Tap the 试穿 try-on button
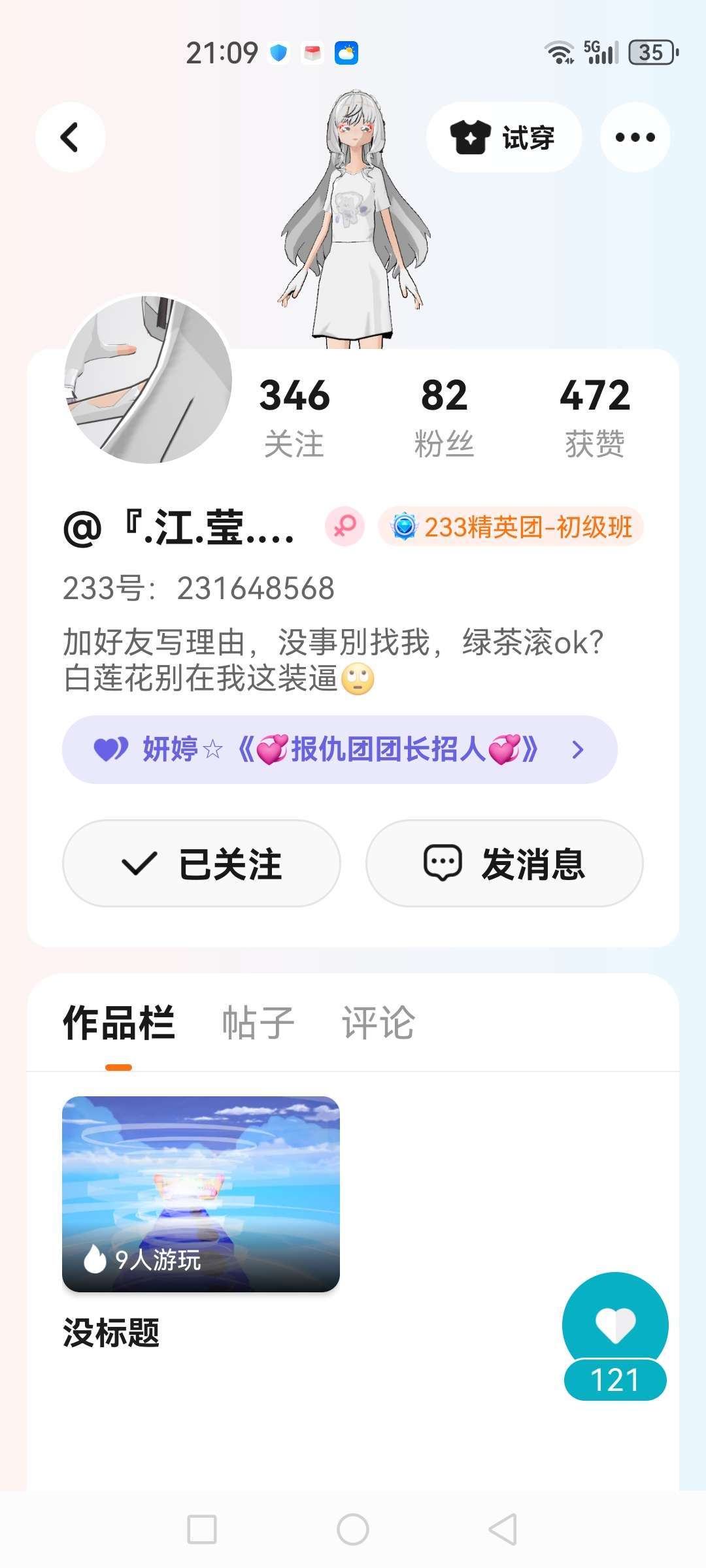Screen dimensions: 706x1568 pyautogui.click(x=503, y=137)
